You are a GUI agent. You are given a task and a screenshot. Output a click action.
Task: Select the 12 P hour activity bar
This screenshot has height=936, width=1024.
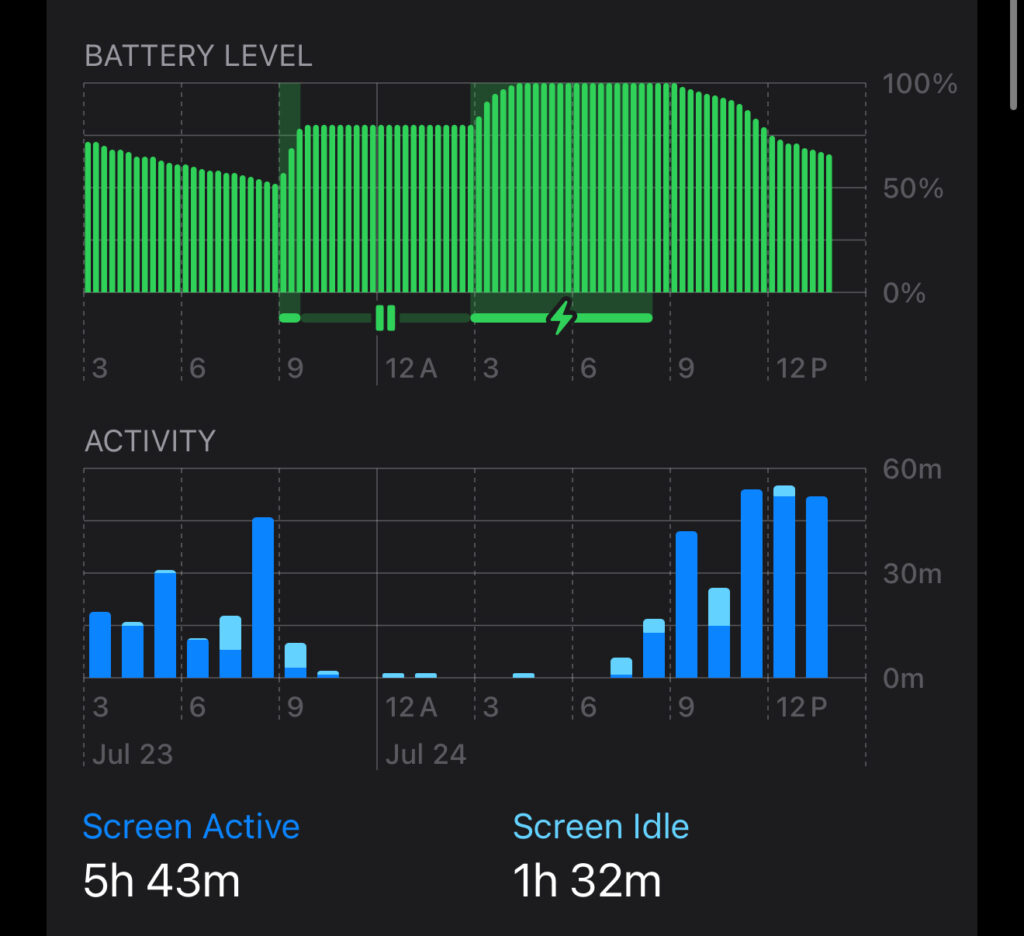coord(784,583)
